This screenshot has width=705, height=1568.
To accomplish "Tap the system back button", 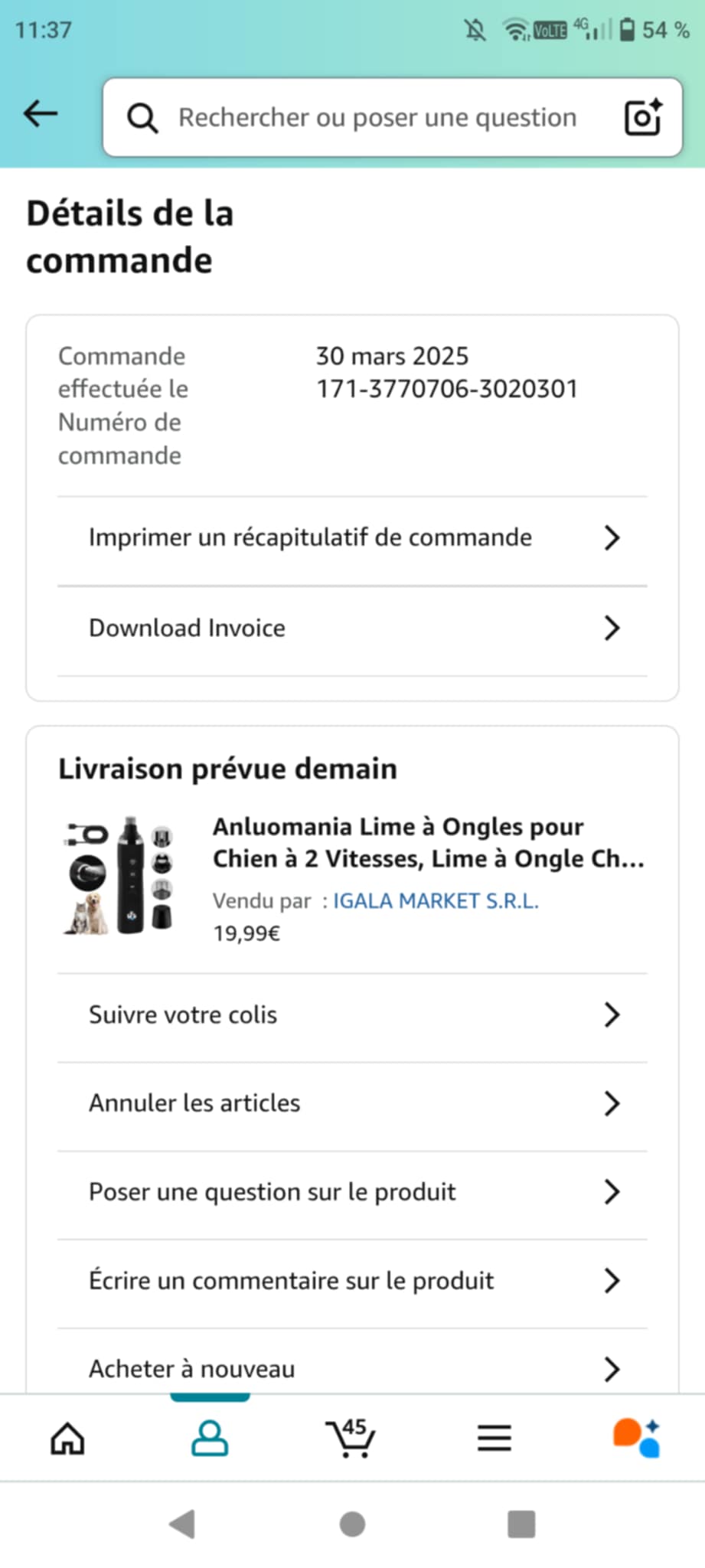I will (x=182, y=1524).
